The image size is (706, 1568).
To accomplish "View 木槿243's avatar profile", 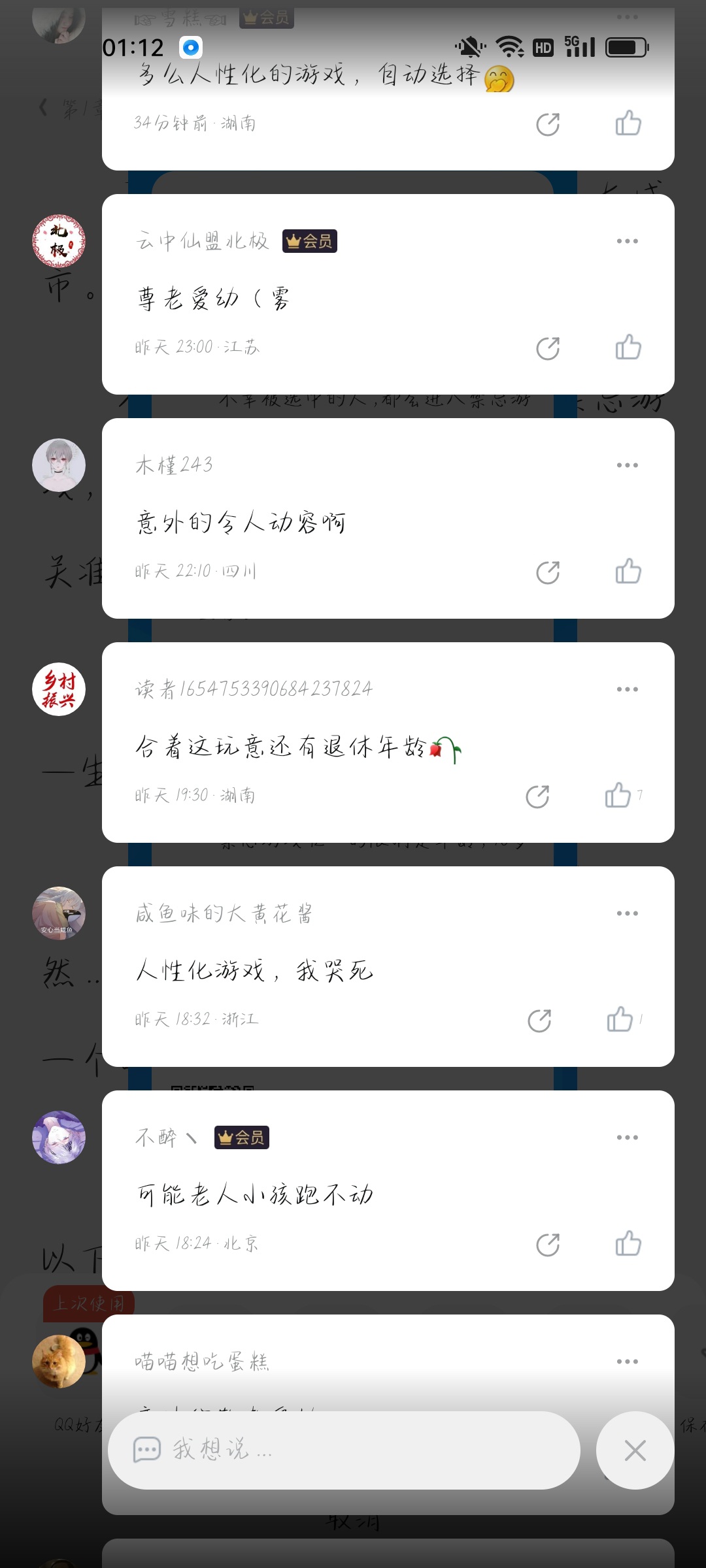I will (x=59, y=465).
